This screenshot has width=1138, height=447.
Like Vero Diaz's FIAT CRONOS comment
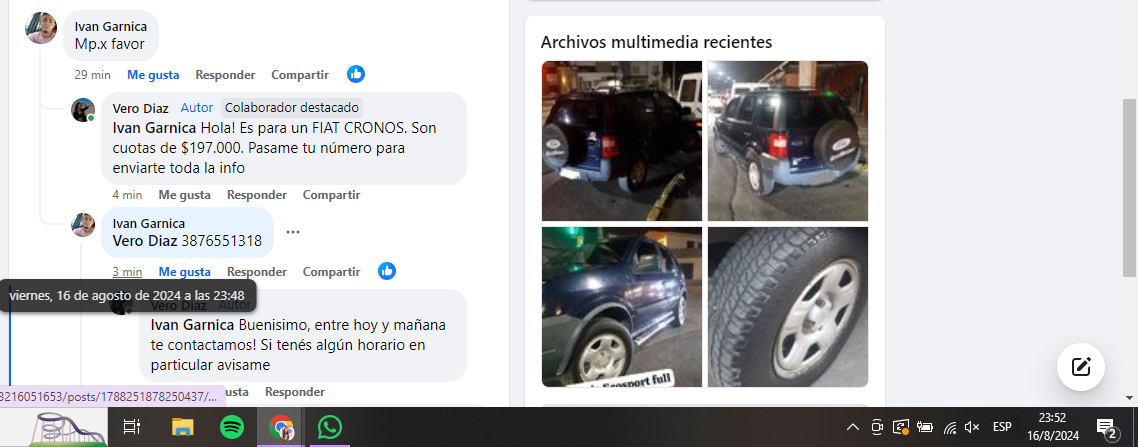pos(185,195)
